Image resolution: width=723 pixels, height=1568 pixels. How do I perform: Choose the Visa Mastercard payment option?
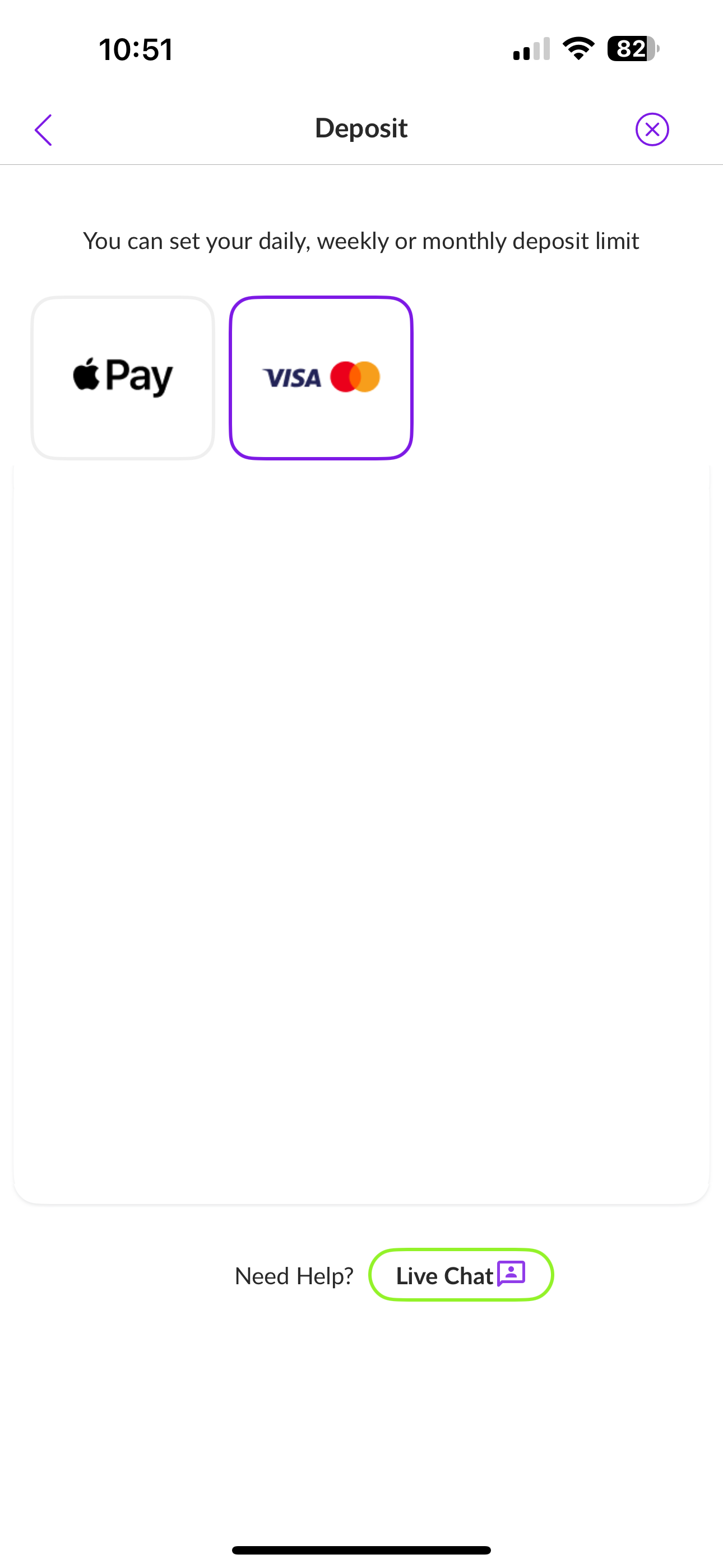(321, 377)
